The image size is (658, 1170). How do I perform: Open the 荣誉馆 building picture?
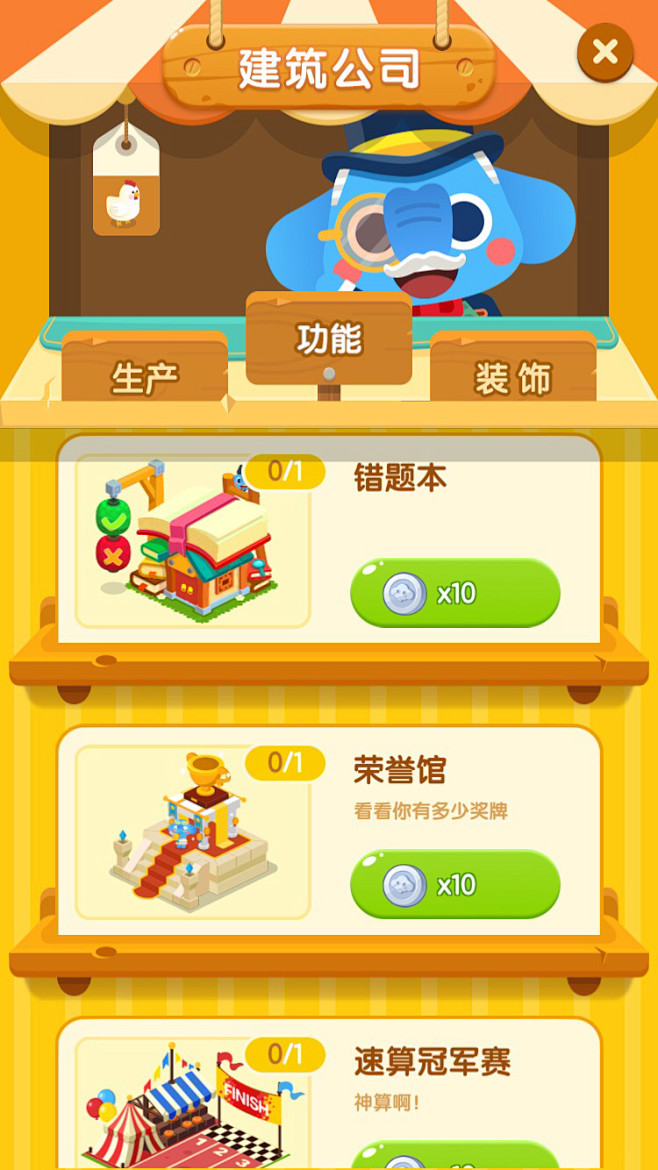(192, 834)
